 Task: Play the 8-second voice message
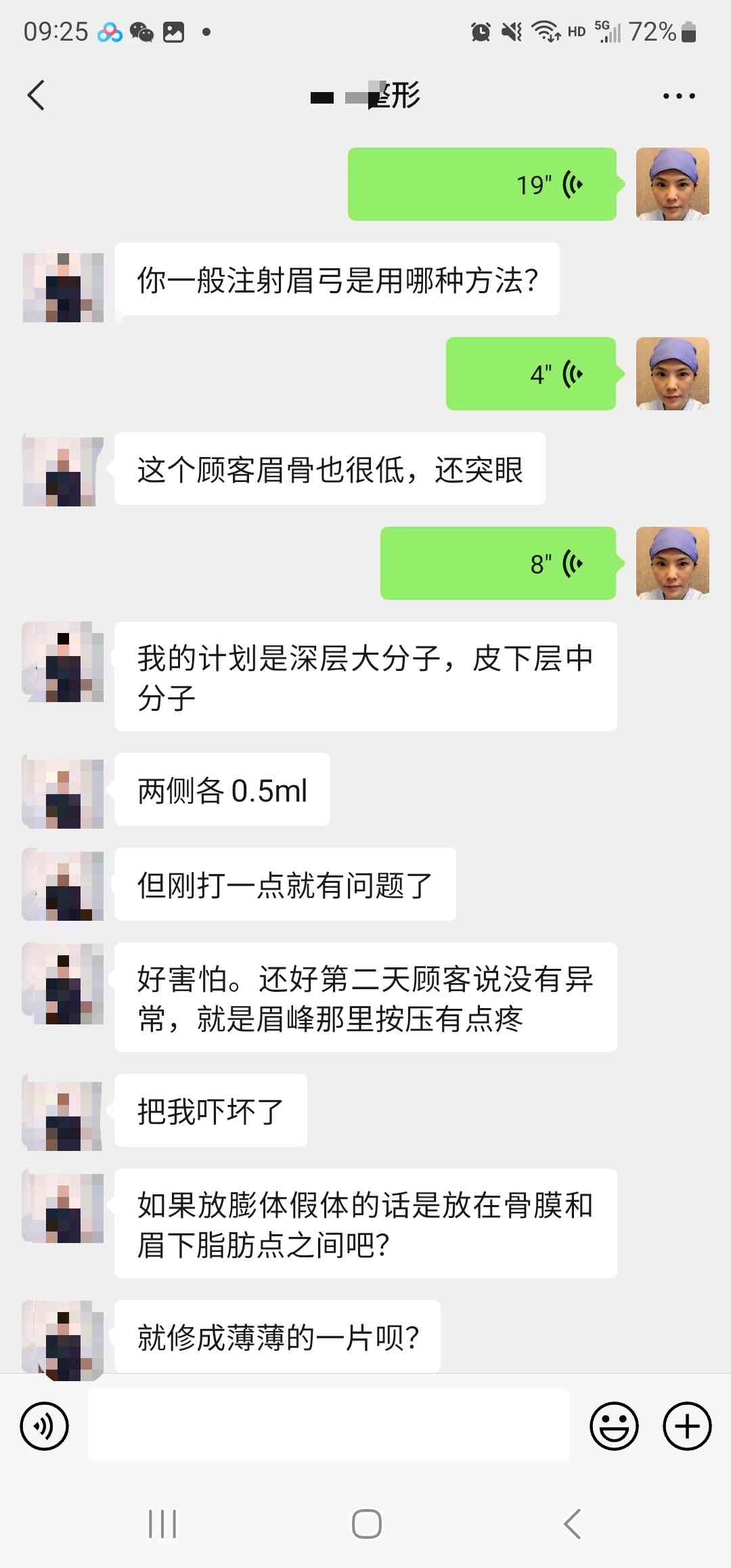coord(498,563)
